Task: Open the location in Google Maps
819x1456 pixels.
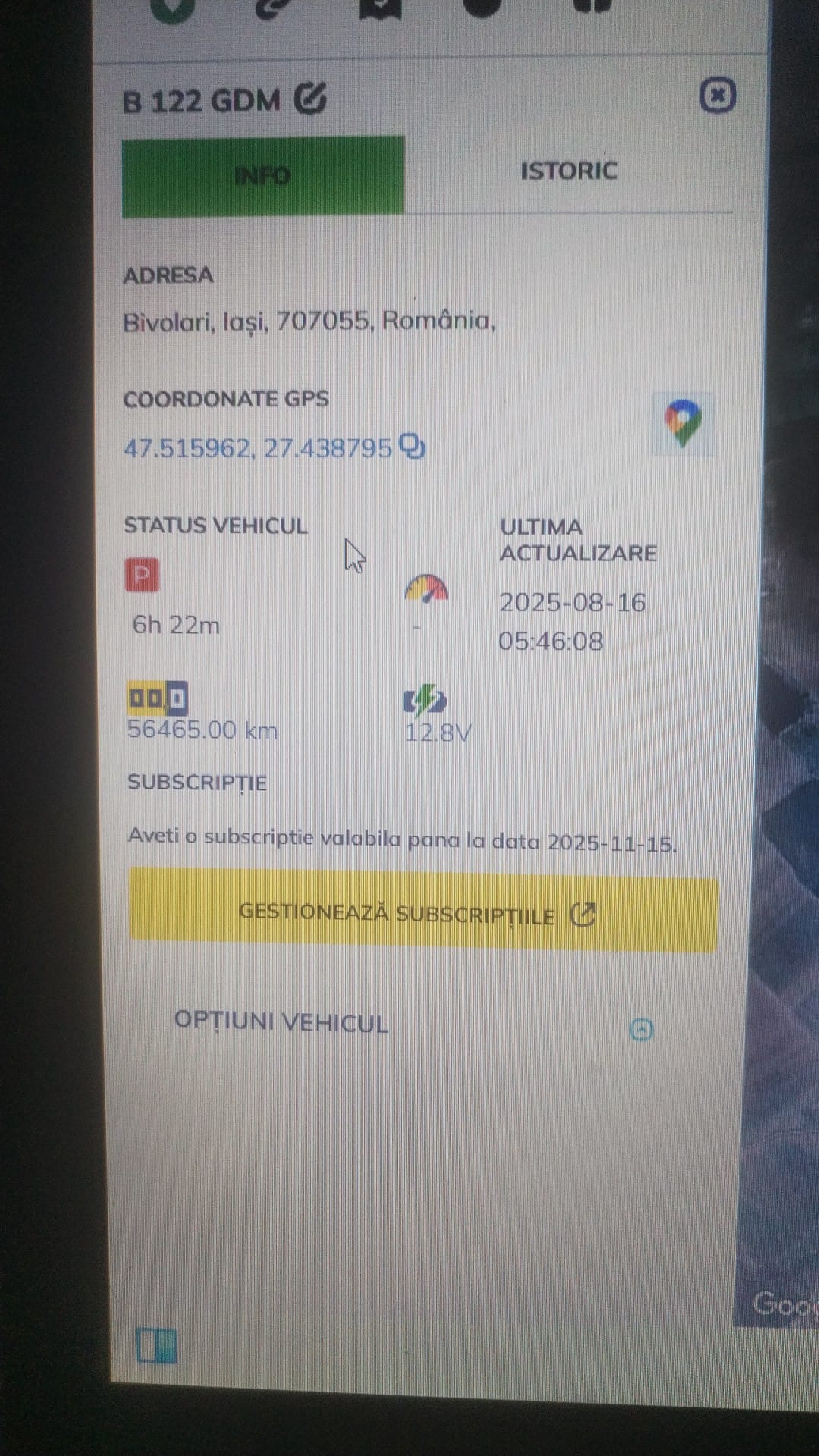Action: 682,423
